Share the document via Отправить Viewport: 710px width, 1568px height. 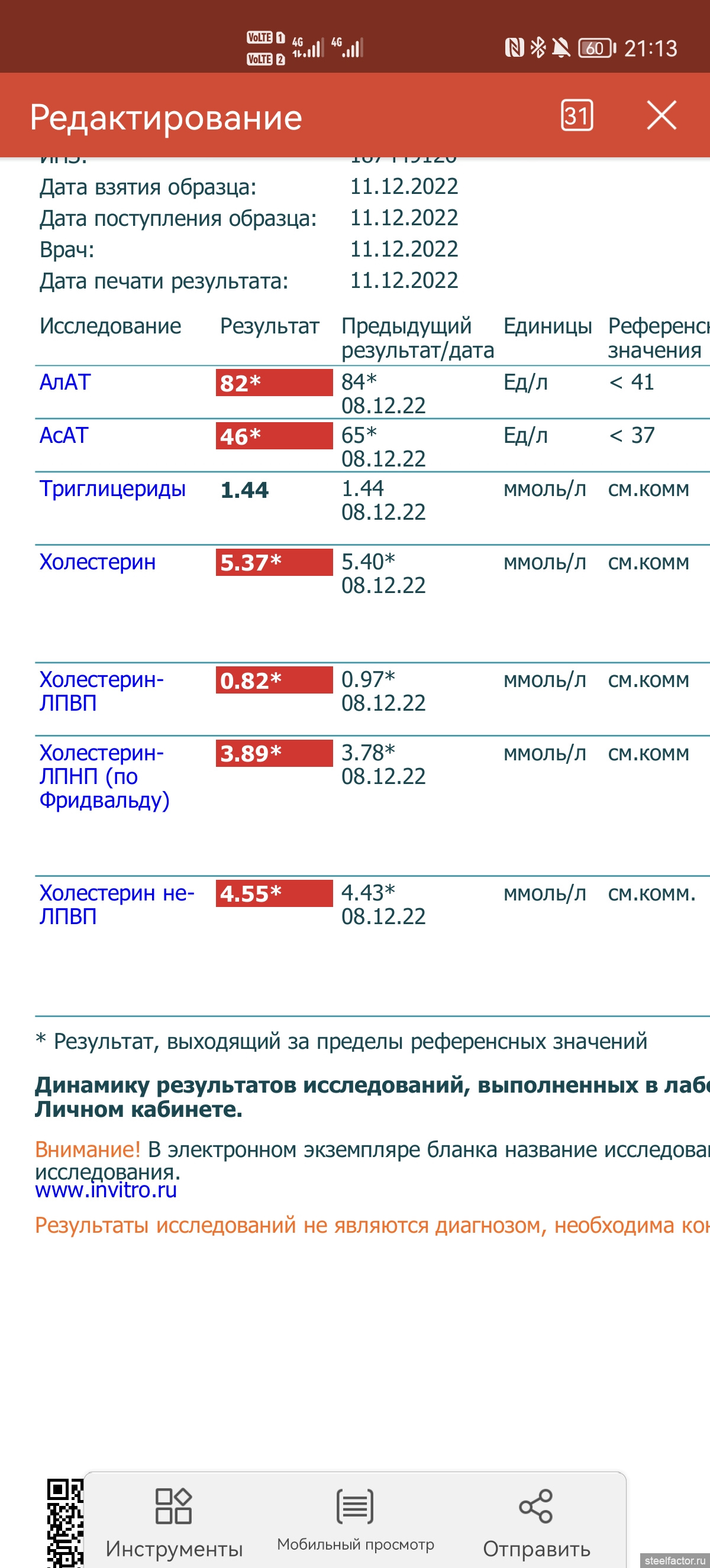(536, 1523)
